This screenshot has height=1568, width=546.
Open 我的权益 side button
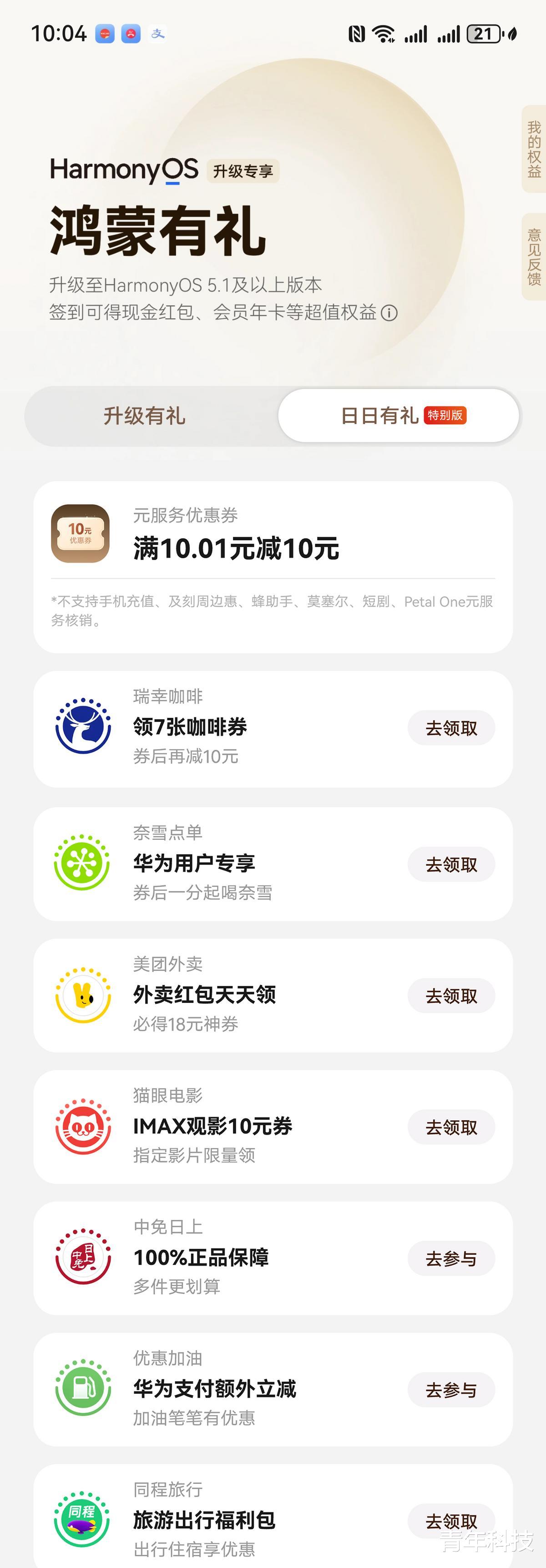tap(534, 150)
